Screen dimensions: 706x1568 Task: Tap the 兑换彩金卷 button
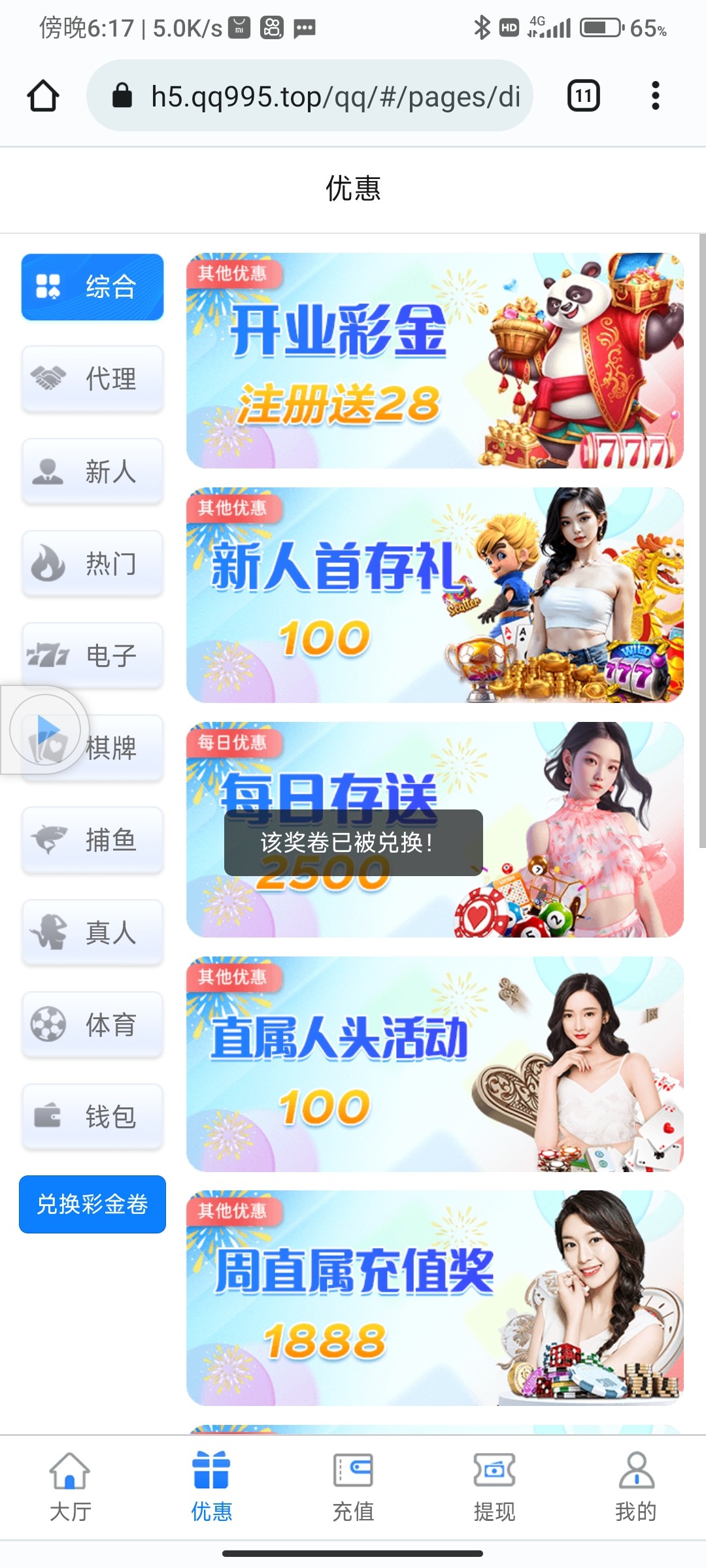[x=92, y=1204]
